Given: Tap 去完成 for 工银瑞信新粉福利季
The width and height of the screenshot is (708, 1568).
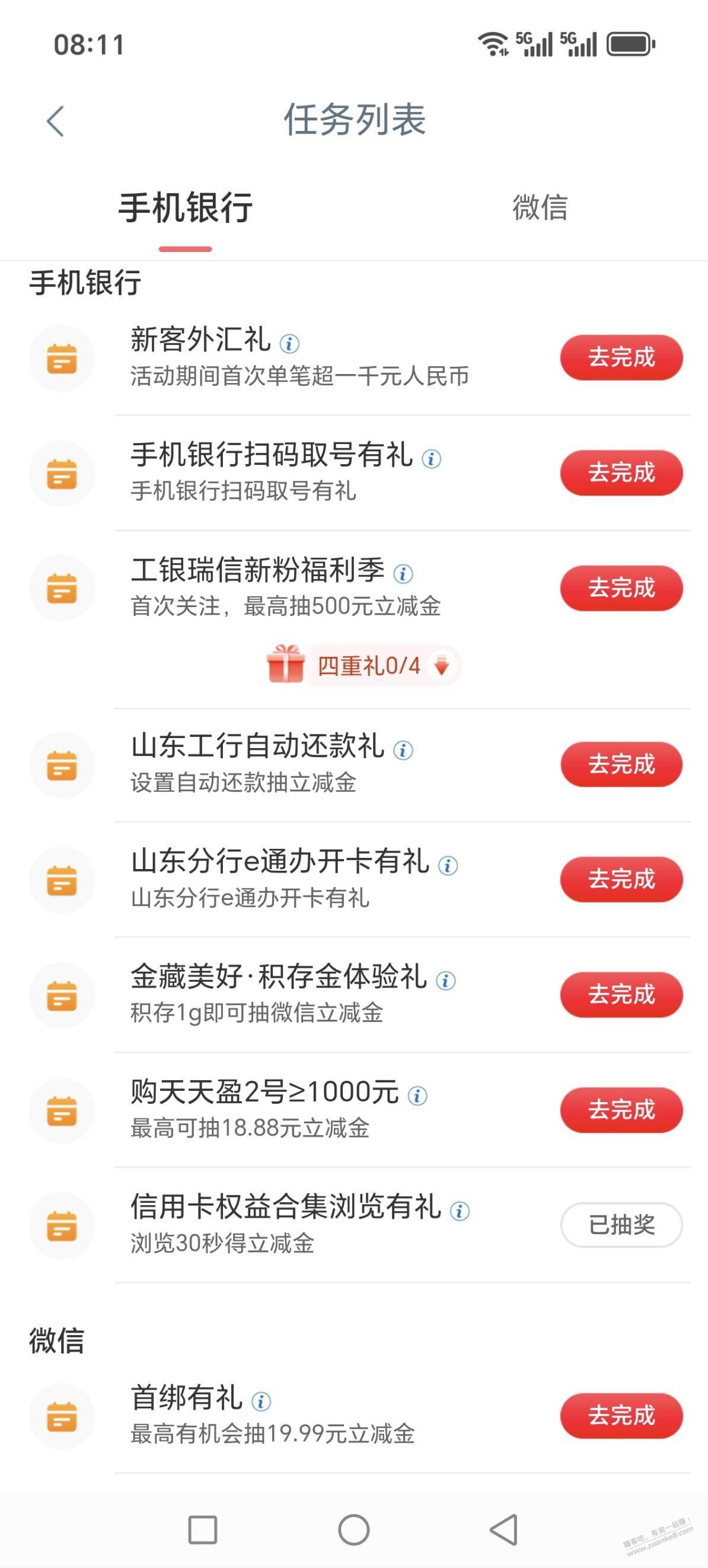Looking at the screenshot, I should (x=621, y=588).
